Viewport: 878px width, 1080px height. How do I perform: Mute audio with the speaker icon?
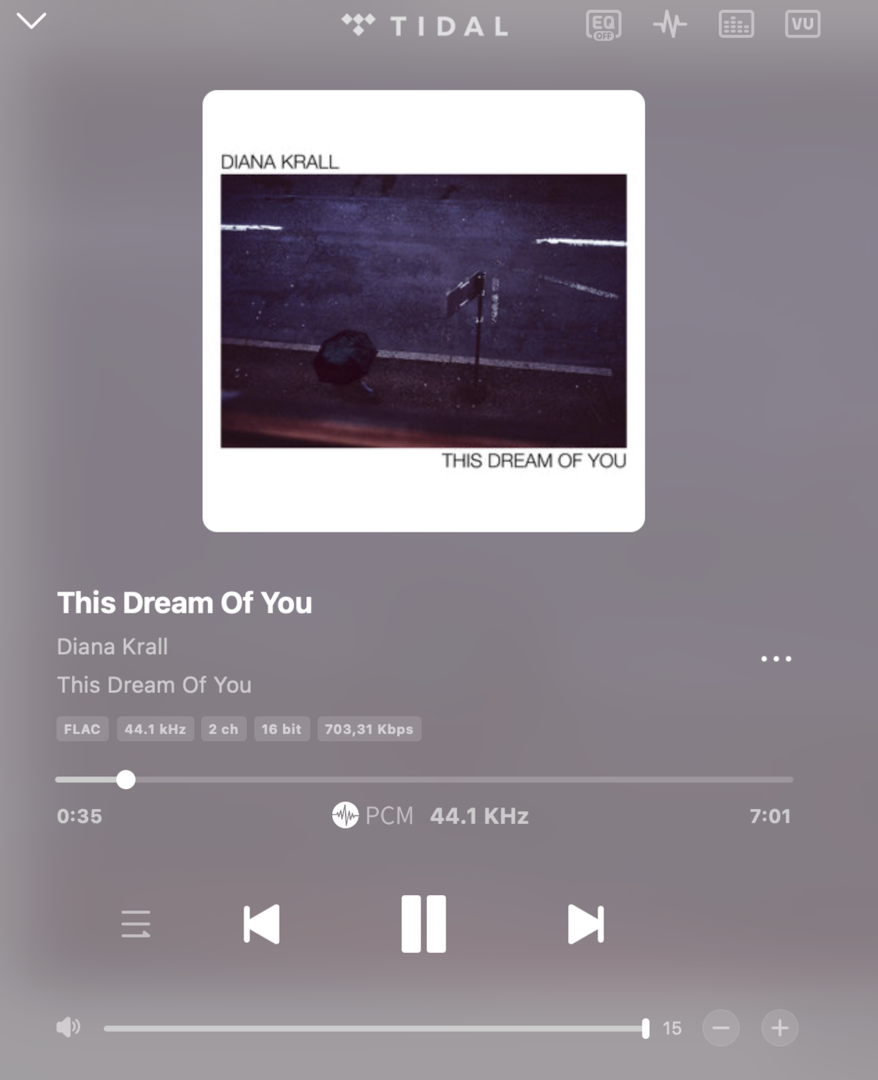(x=68, y=1028)
